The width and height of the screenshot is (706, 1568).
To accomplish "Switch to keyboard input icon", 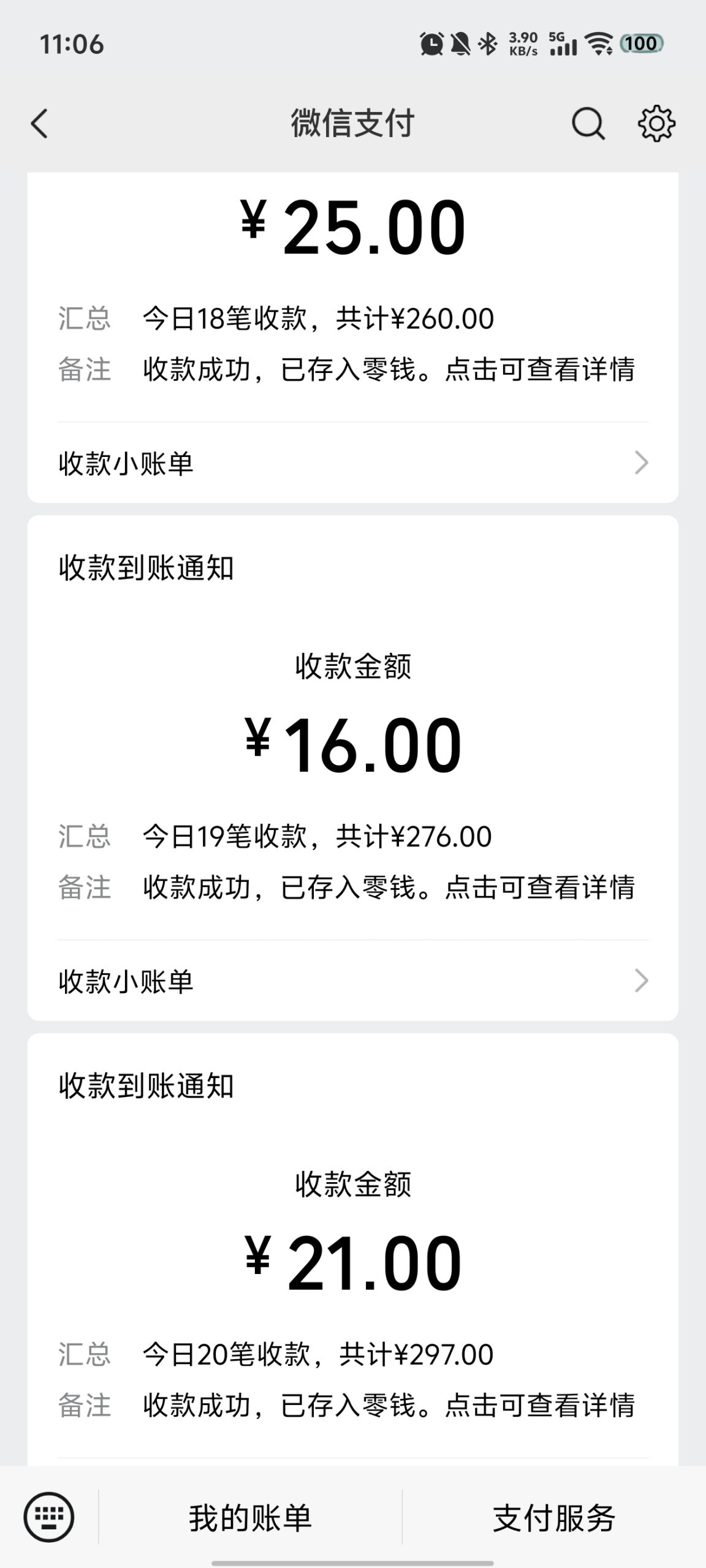I will [x=49, y=1517].
